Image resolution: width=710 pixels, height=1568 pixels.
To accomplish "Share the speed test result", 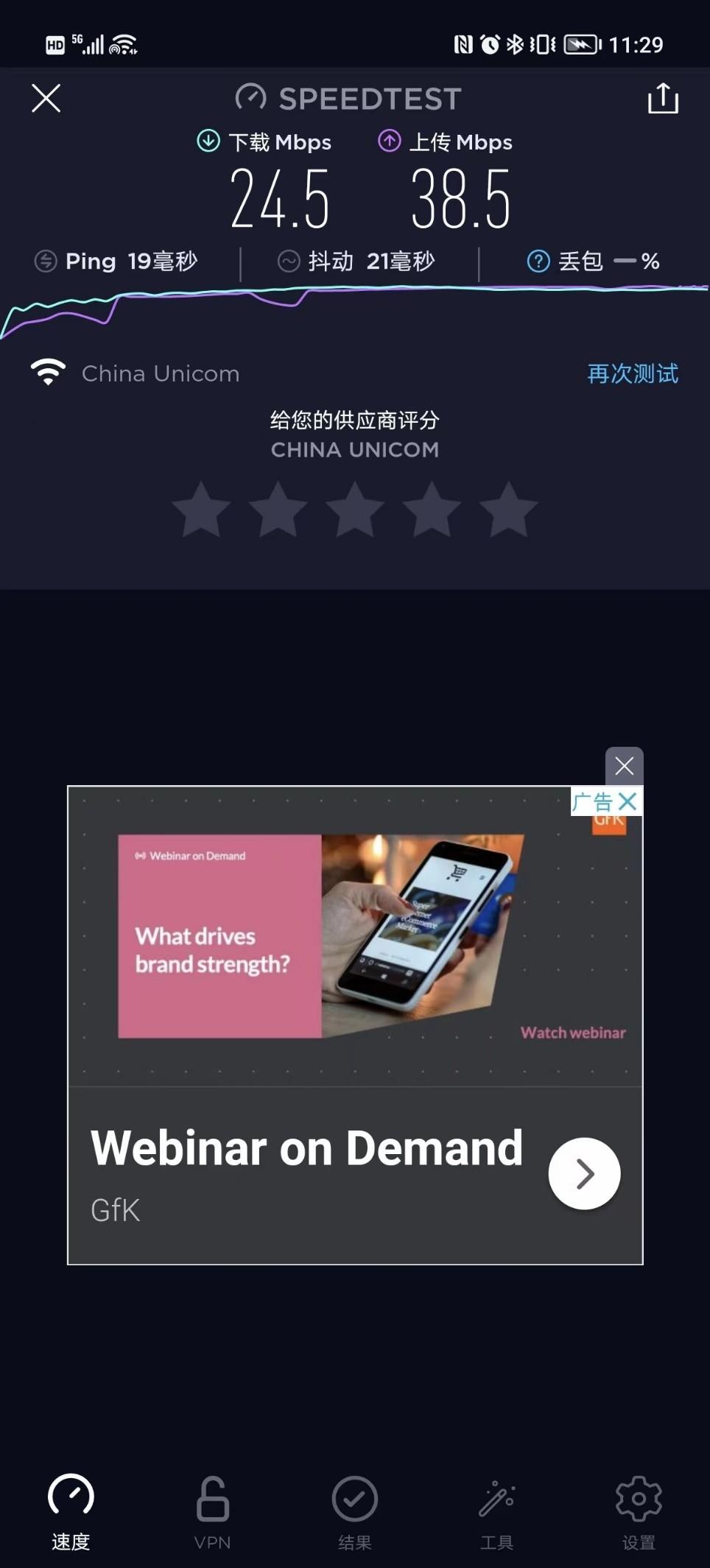I will 663,98.
